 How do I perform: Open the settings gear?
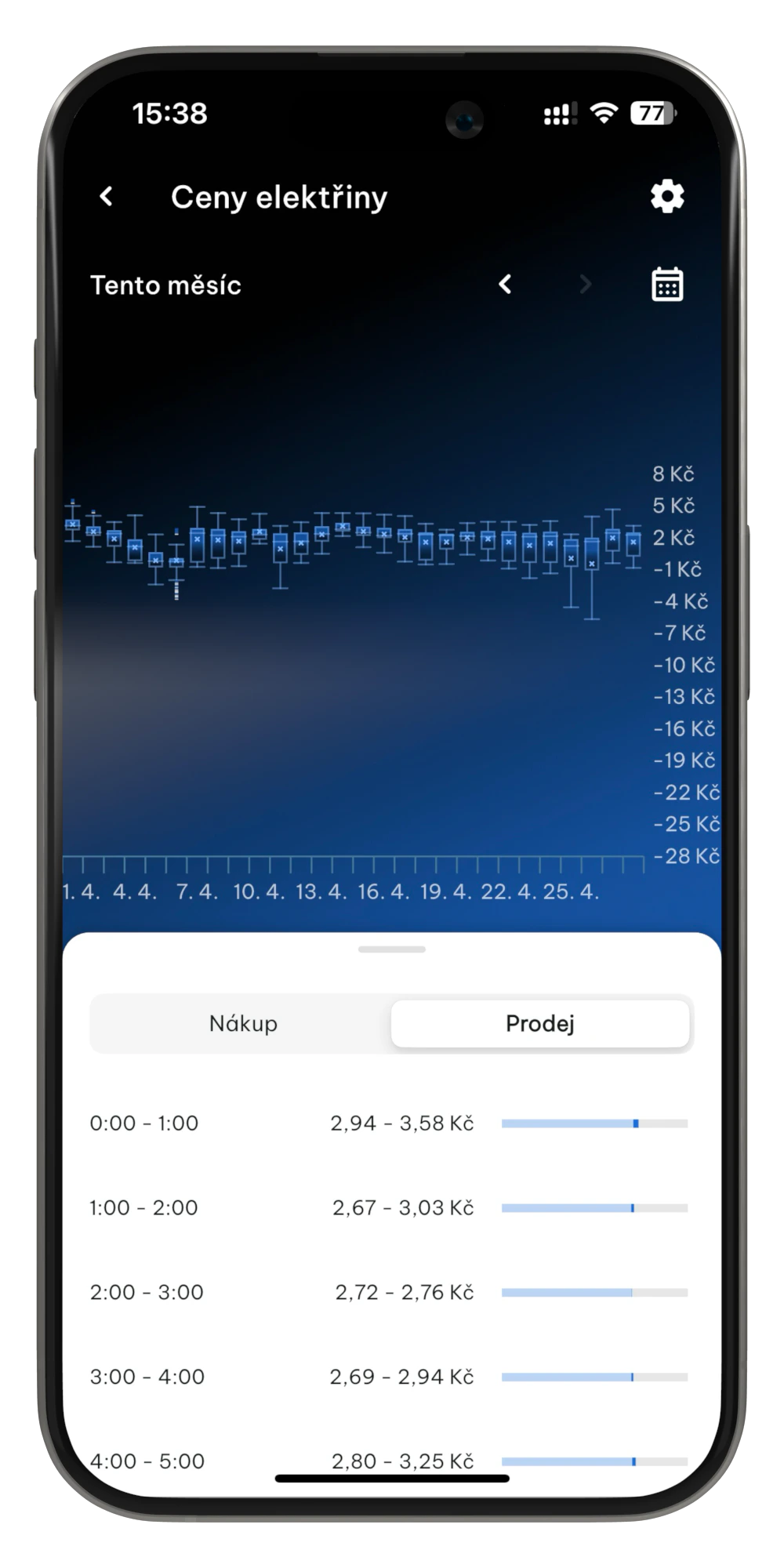point(667,197)
